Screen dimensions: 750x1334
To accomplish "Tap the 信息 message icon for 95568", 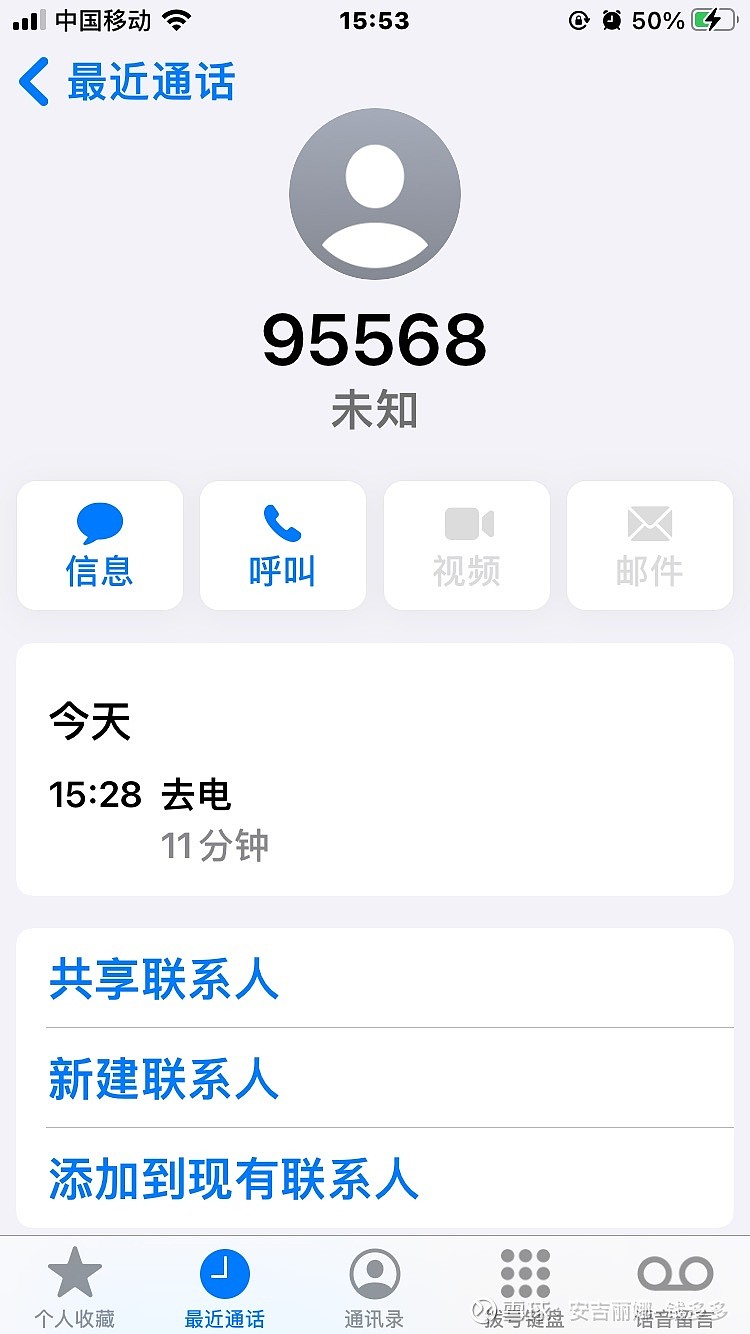I will click(x=99, y=545).
